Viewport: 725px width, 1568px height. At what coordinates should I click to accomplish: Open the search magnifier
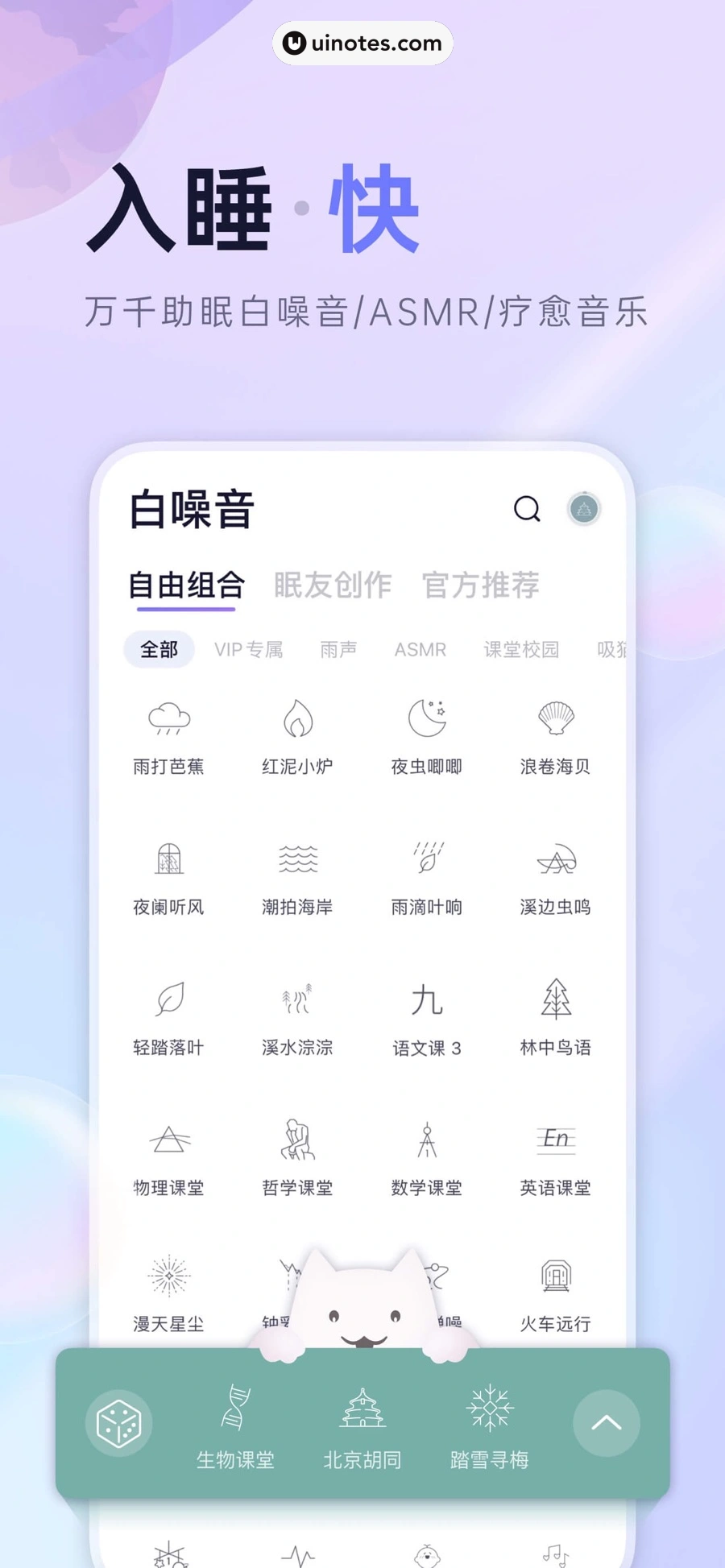click(x=527, y=508)
